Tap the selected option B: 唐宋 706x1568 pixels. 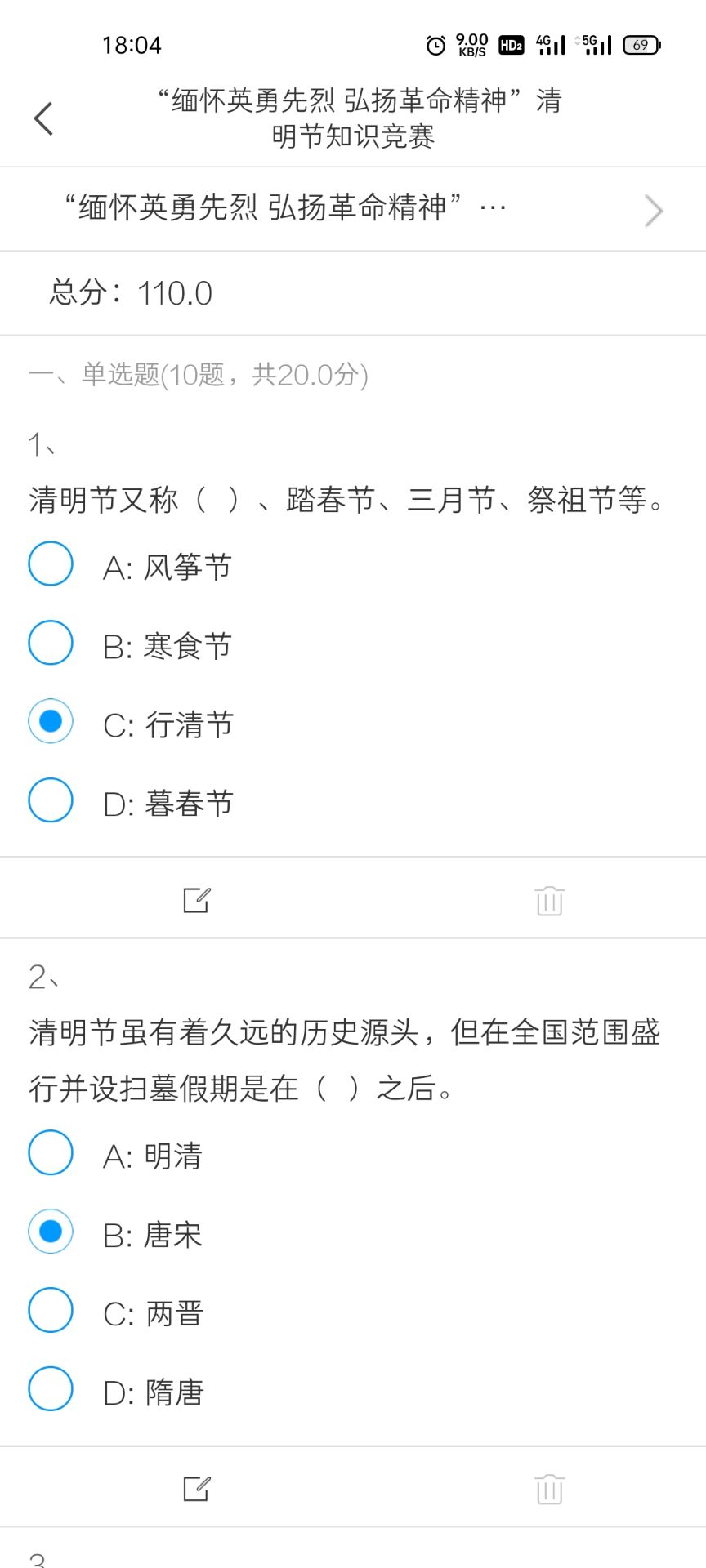tap(51, 1232)
